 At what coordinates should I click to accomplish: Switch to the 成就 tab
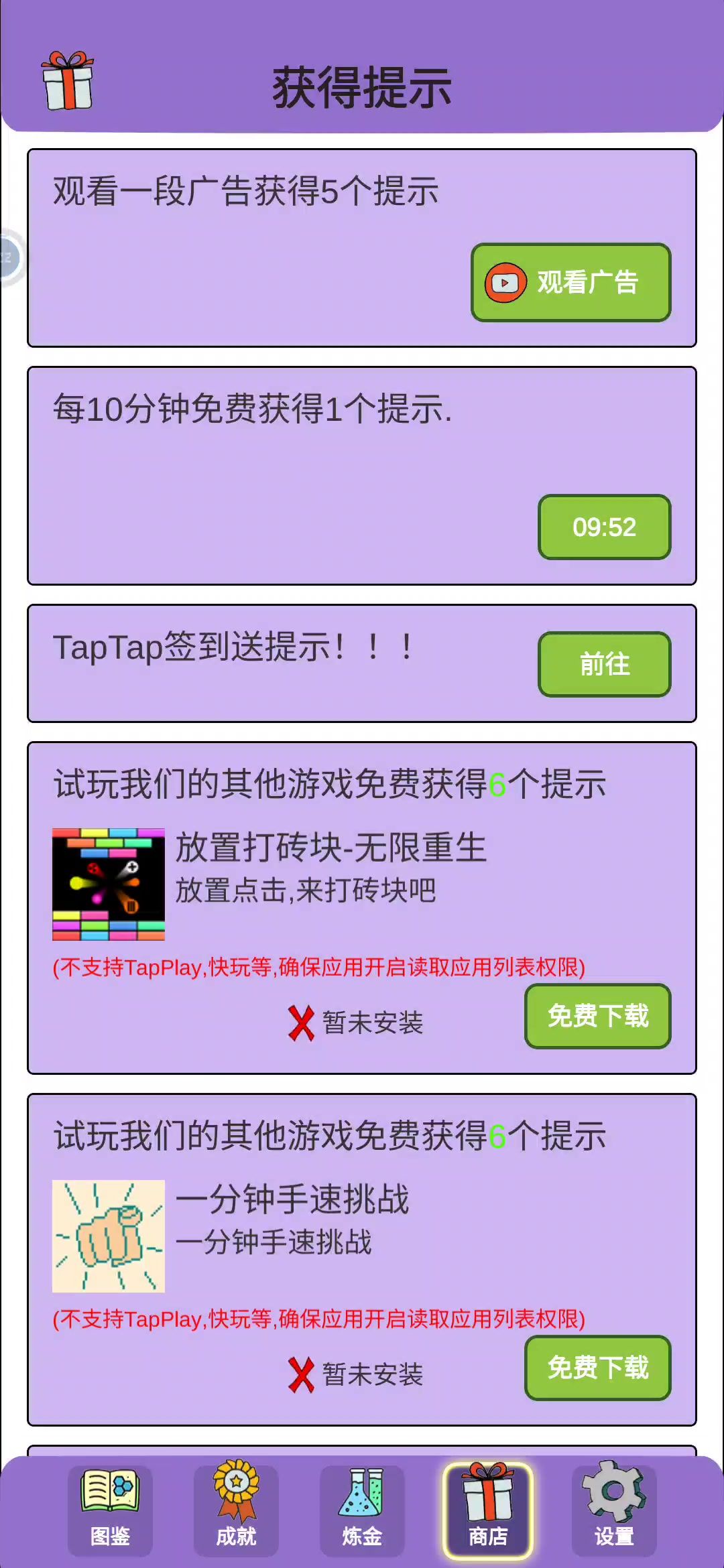click(236, 1510)
